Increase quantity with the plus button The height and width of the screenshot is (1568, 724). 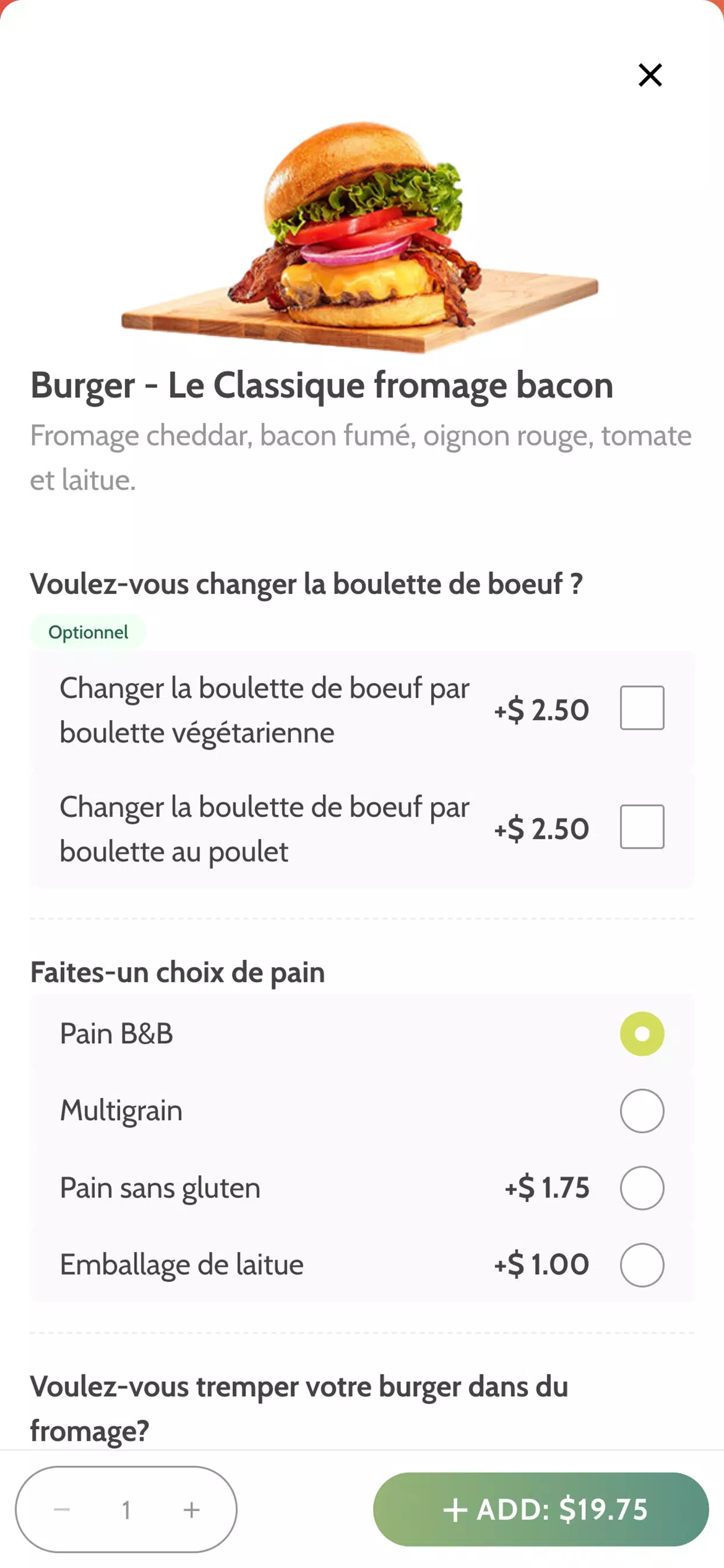[x=192, y=1510]
